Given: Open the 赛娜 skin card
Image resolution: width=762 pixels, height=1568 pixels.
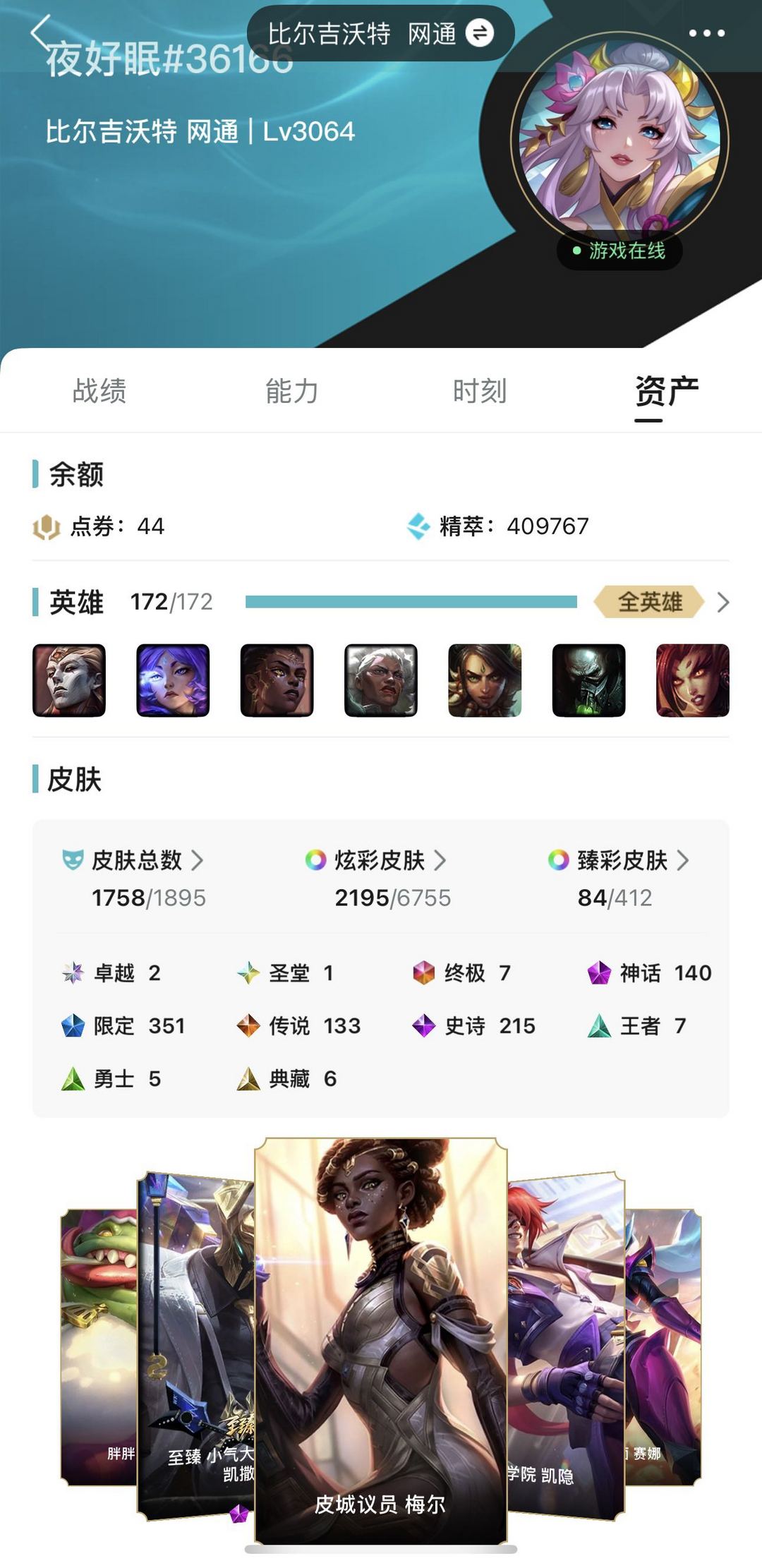Looking at the screenshot, I should click(x=663, y=1341).
